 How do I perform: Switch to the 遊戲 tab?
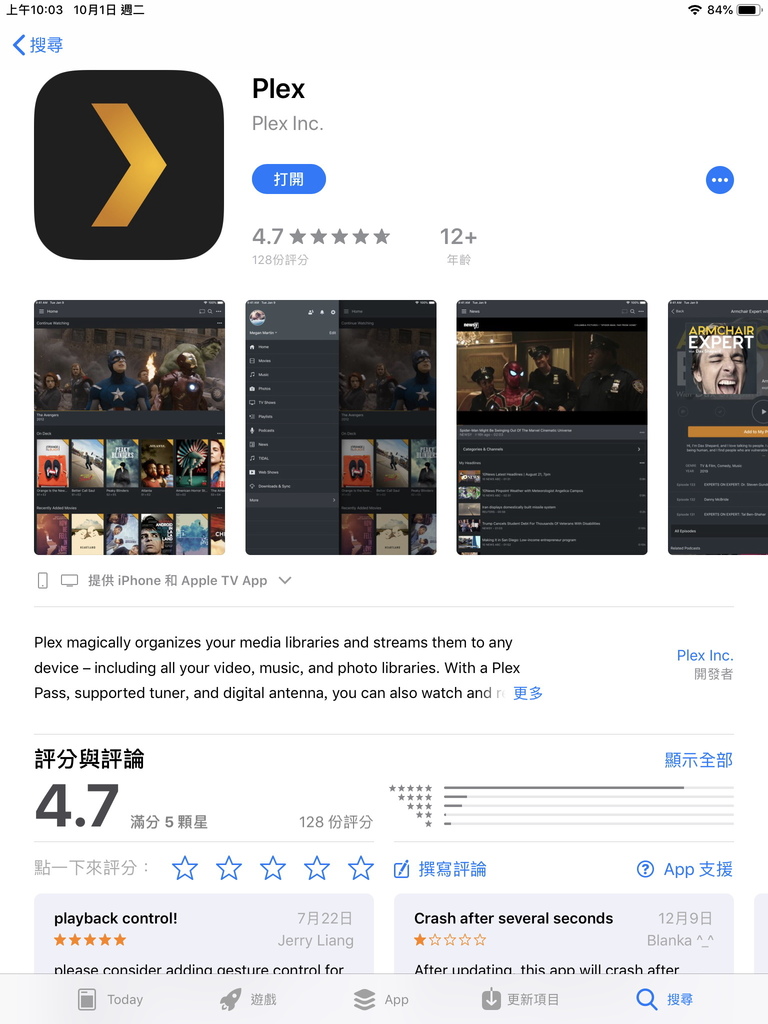point(248,999)
